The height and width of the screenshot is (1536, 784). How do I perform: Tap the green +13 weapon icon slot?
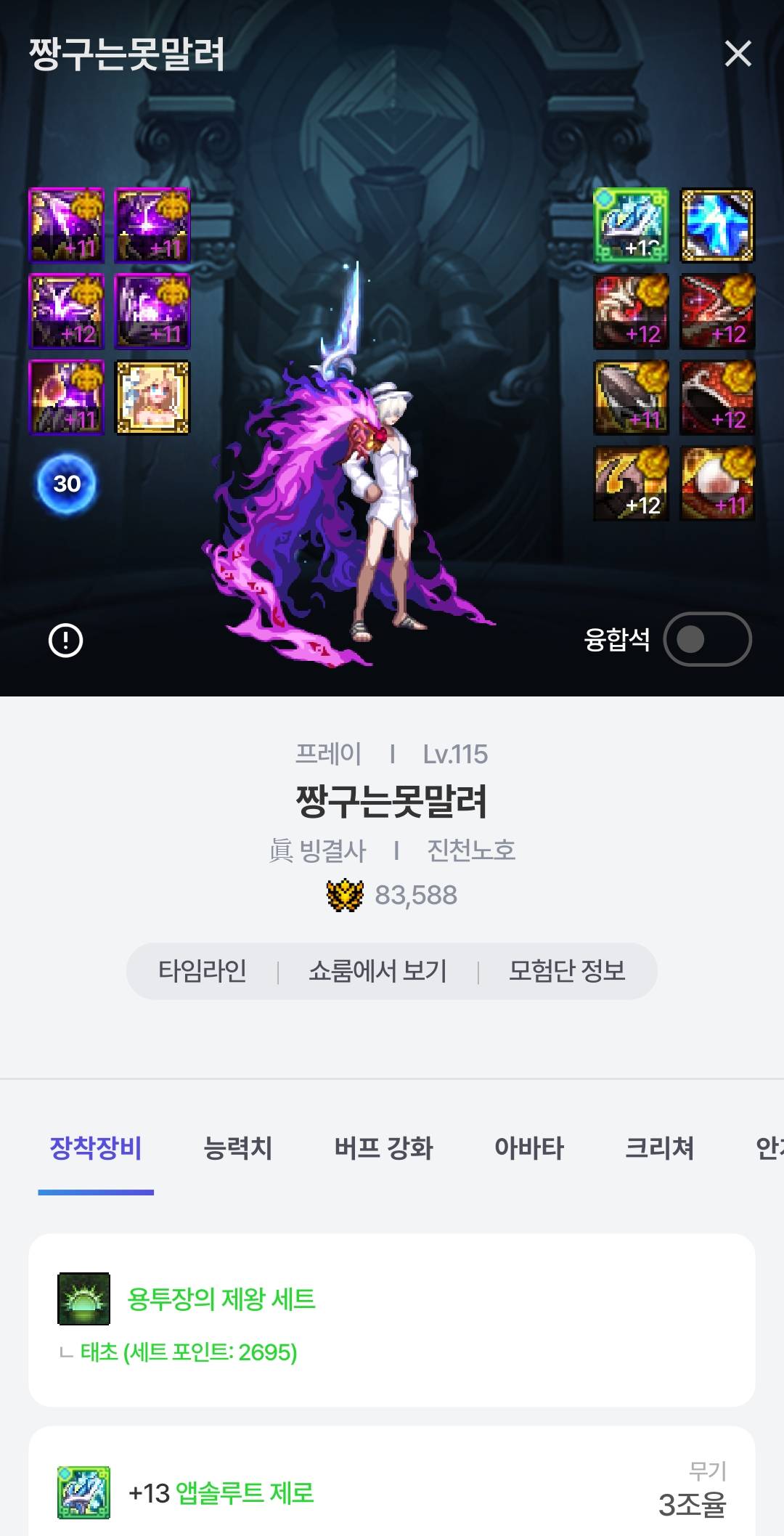tap(631, 225)
